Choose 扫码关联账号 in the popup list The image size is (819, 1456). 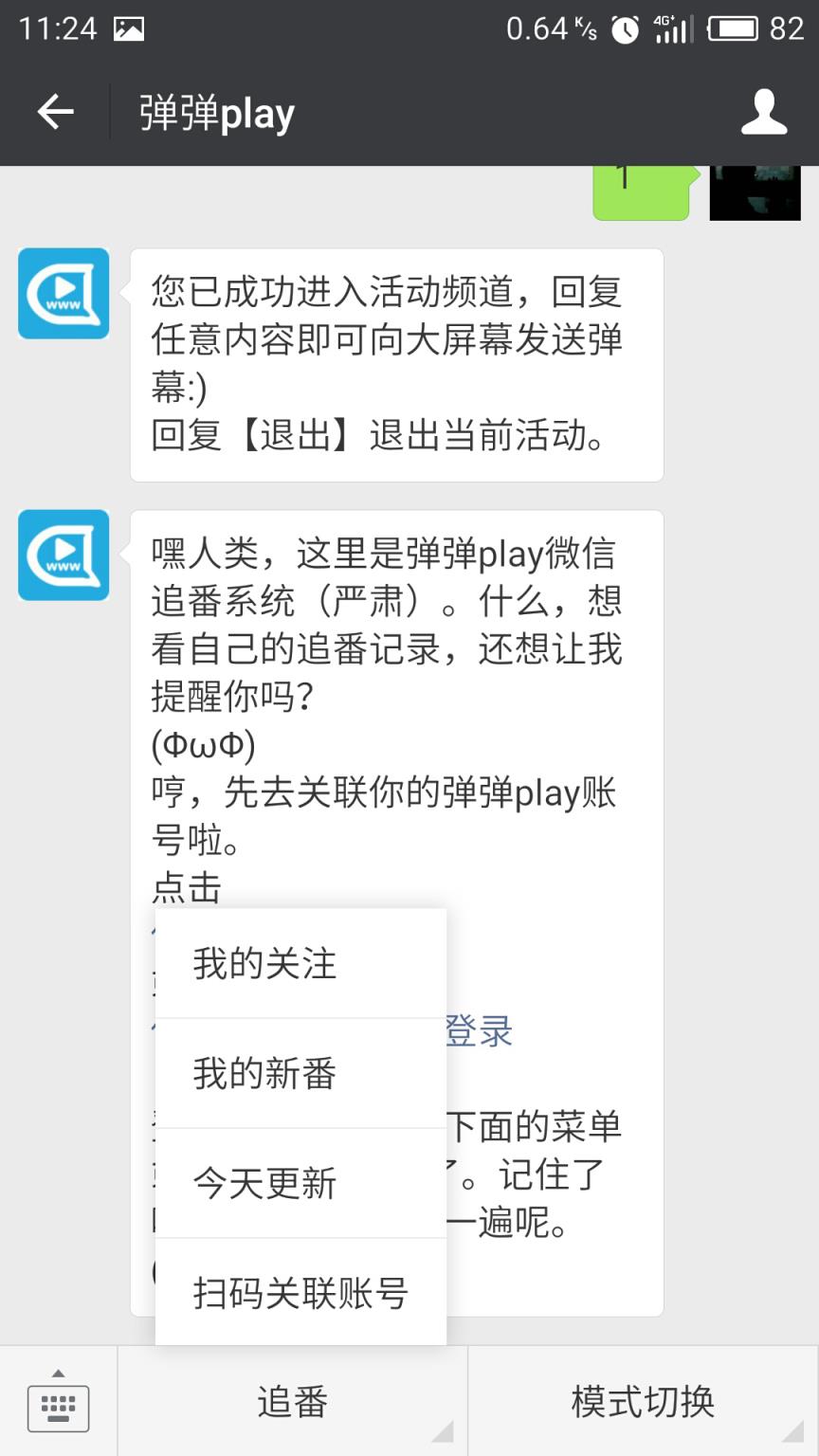[298, 1292]
